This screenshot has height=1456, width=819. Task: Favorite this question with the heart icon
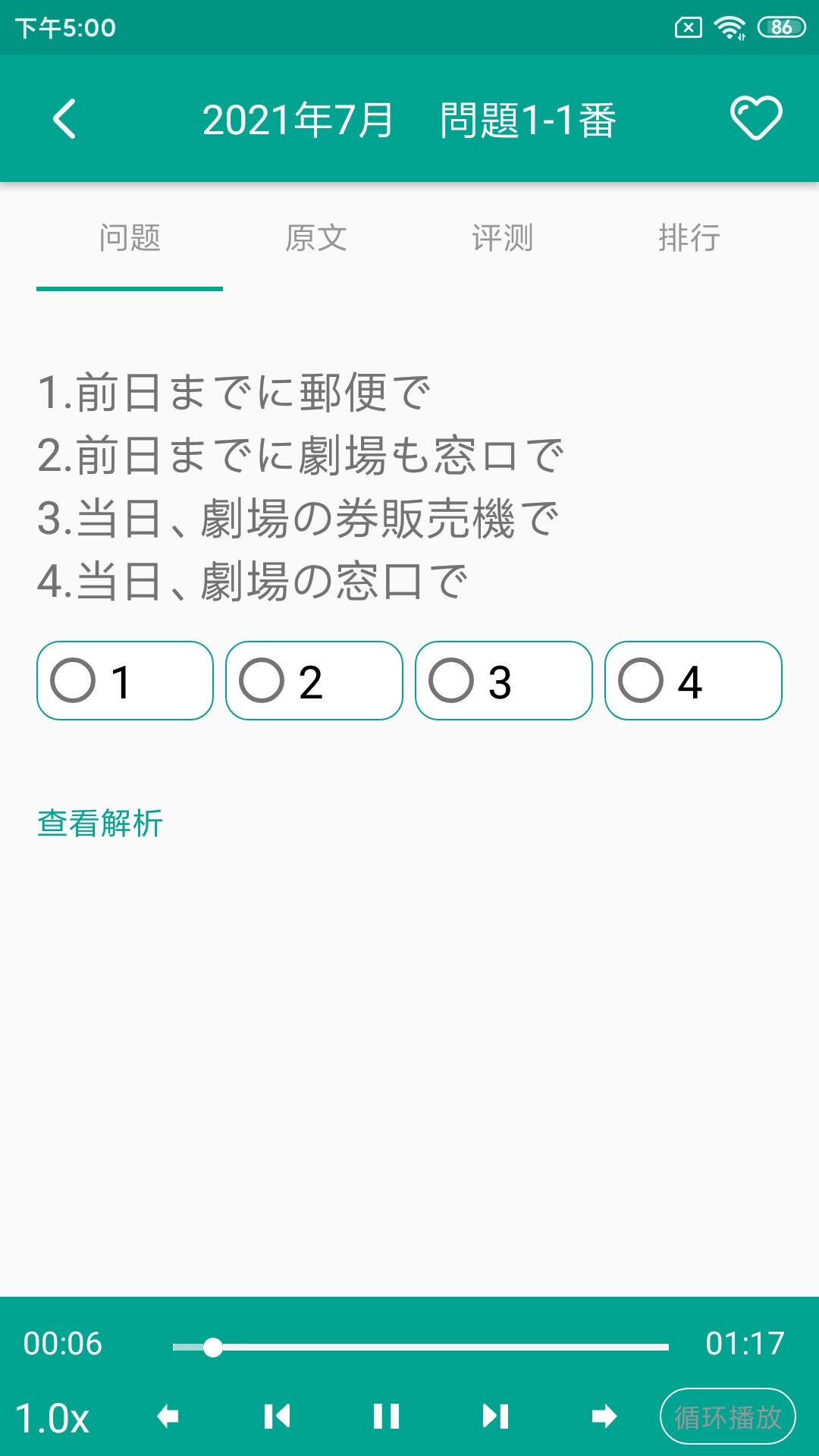(756, 118)
